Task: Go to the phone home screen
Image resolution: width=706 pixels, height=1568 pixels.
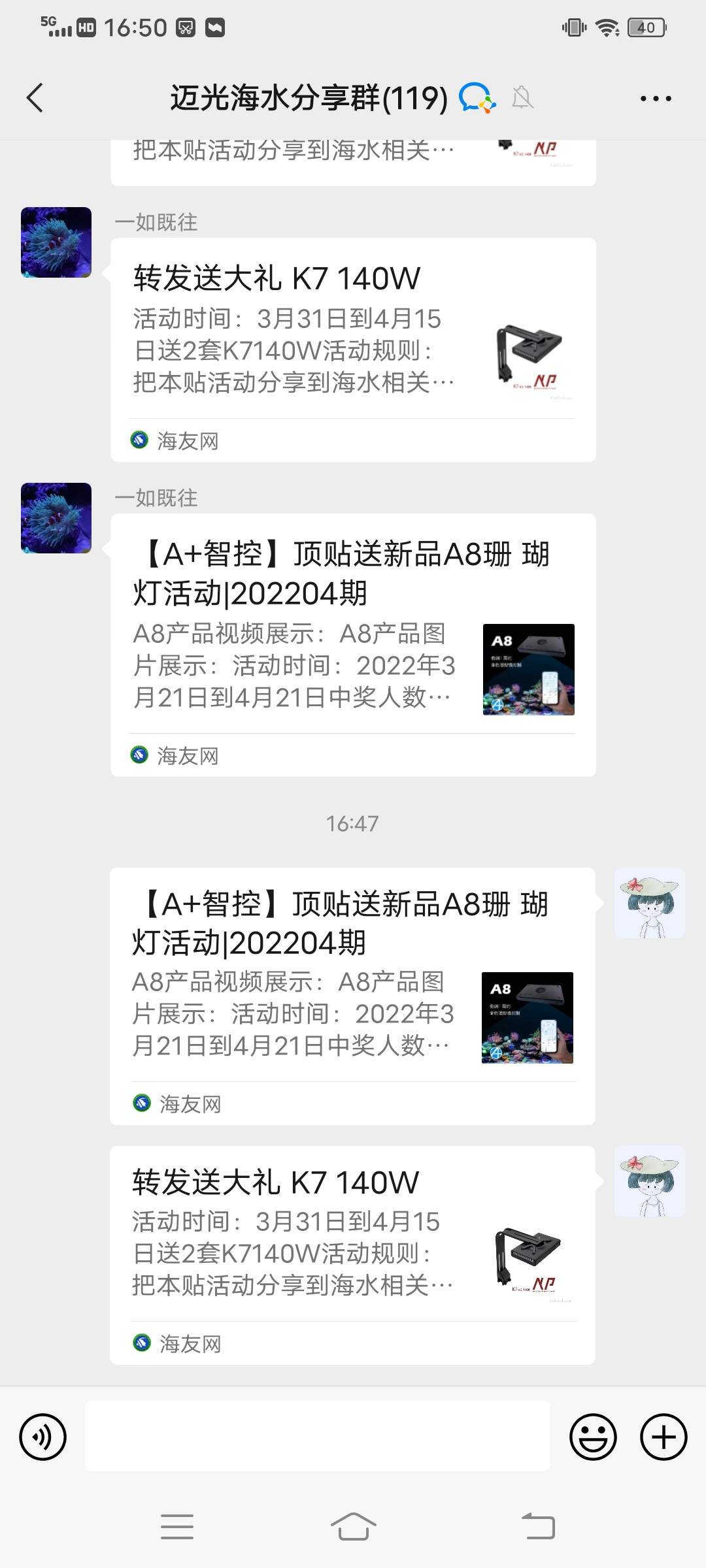Action: click(x=353, y=1527)
